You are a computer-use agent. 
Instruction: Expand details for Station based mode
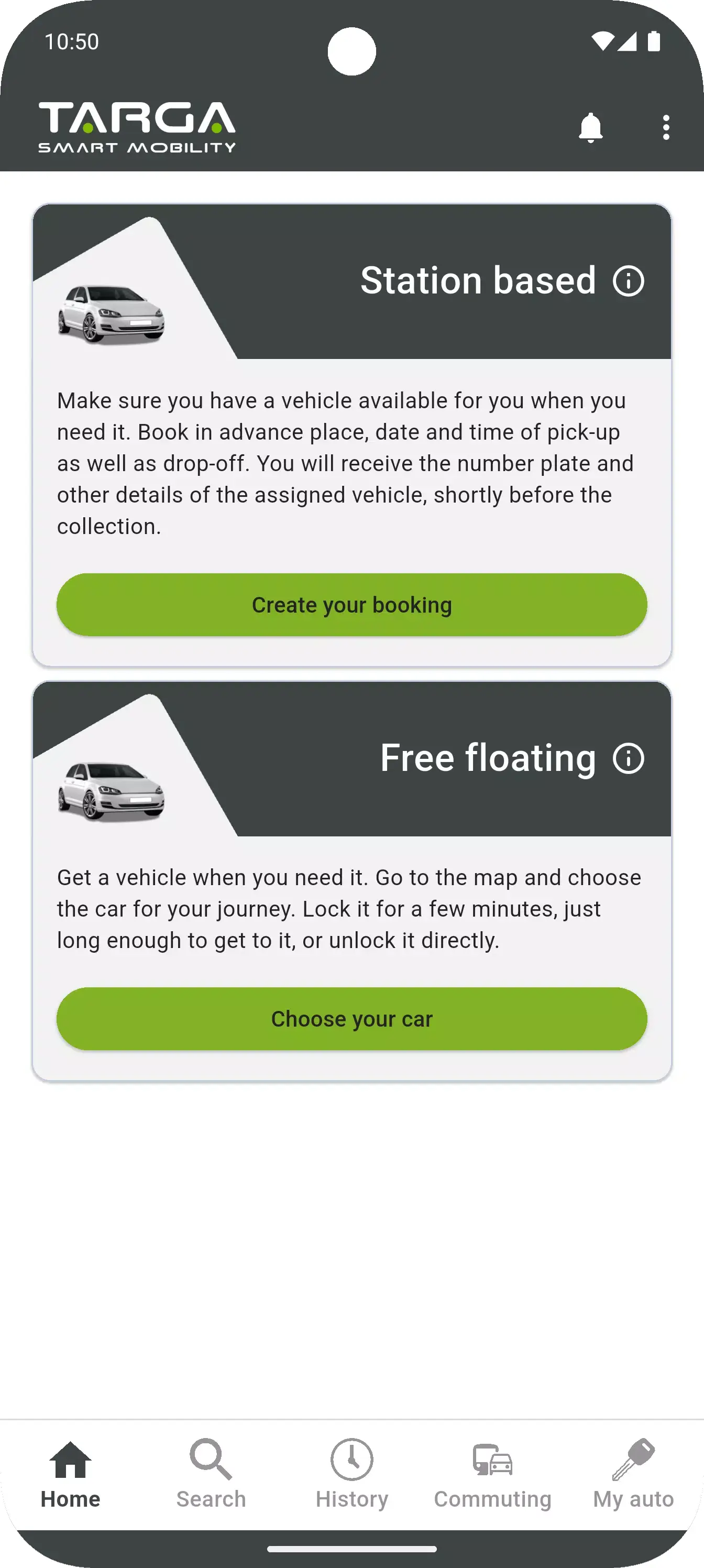pyautogui.click(x=629, y=280)
